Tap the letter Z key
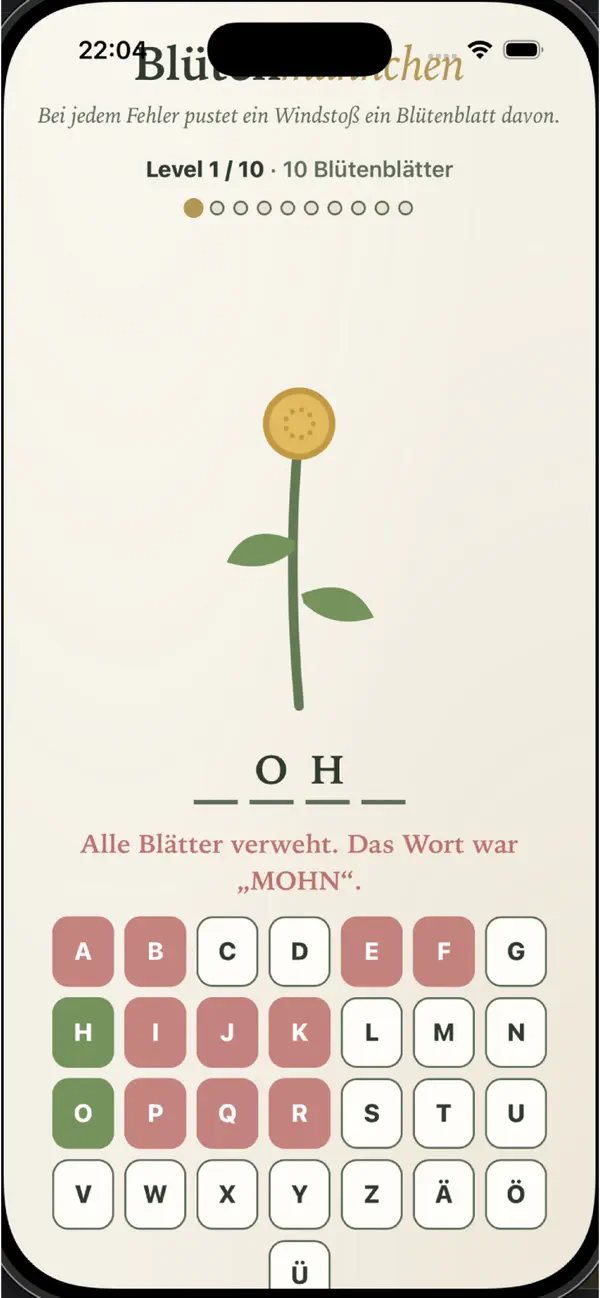 coord(372,1194)
